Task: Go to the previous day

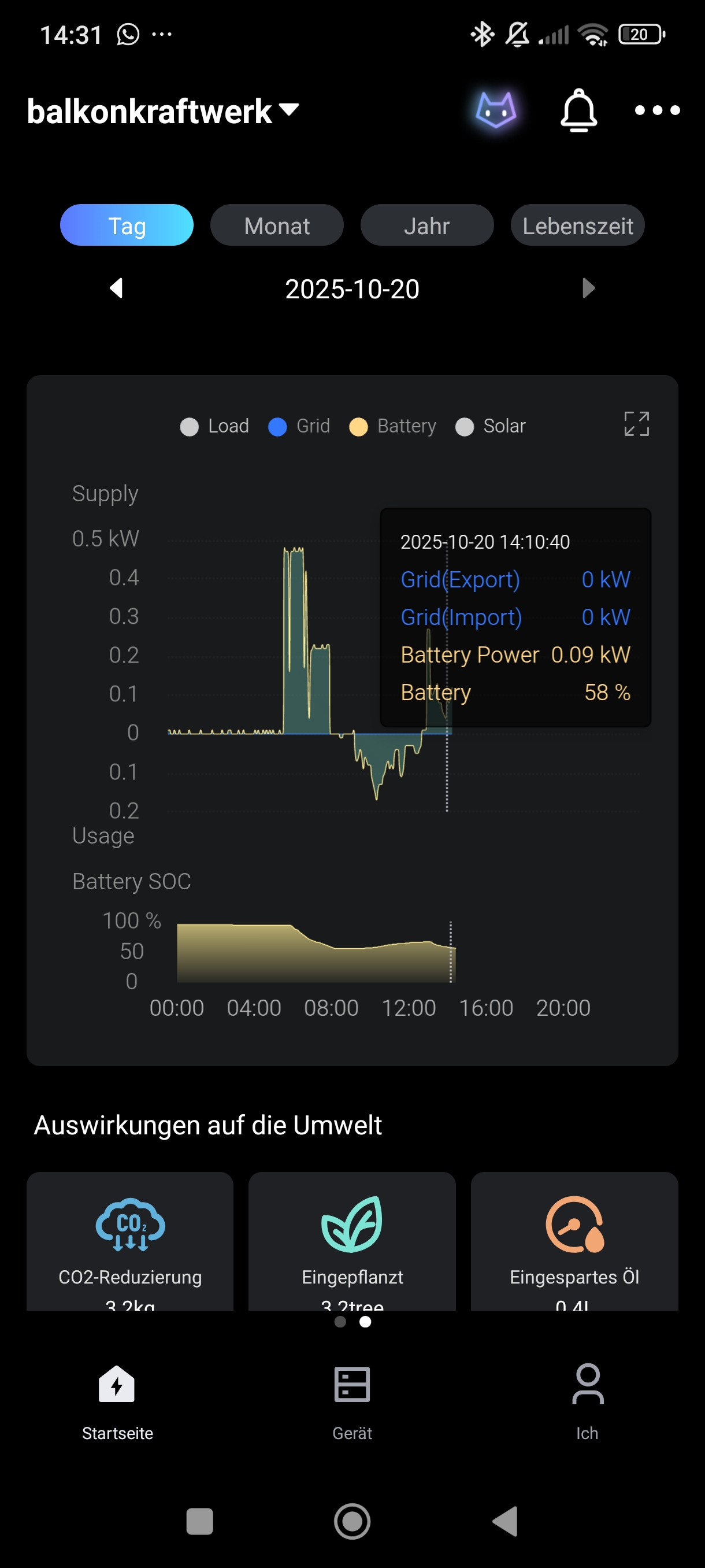Action: 116,288
